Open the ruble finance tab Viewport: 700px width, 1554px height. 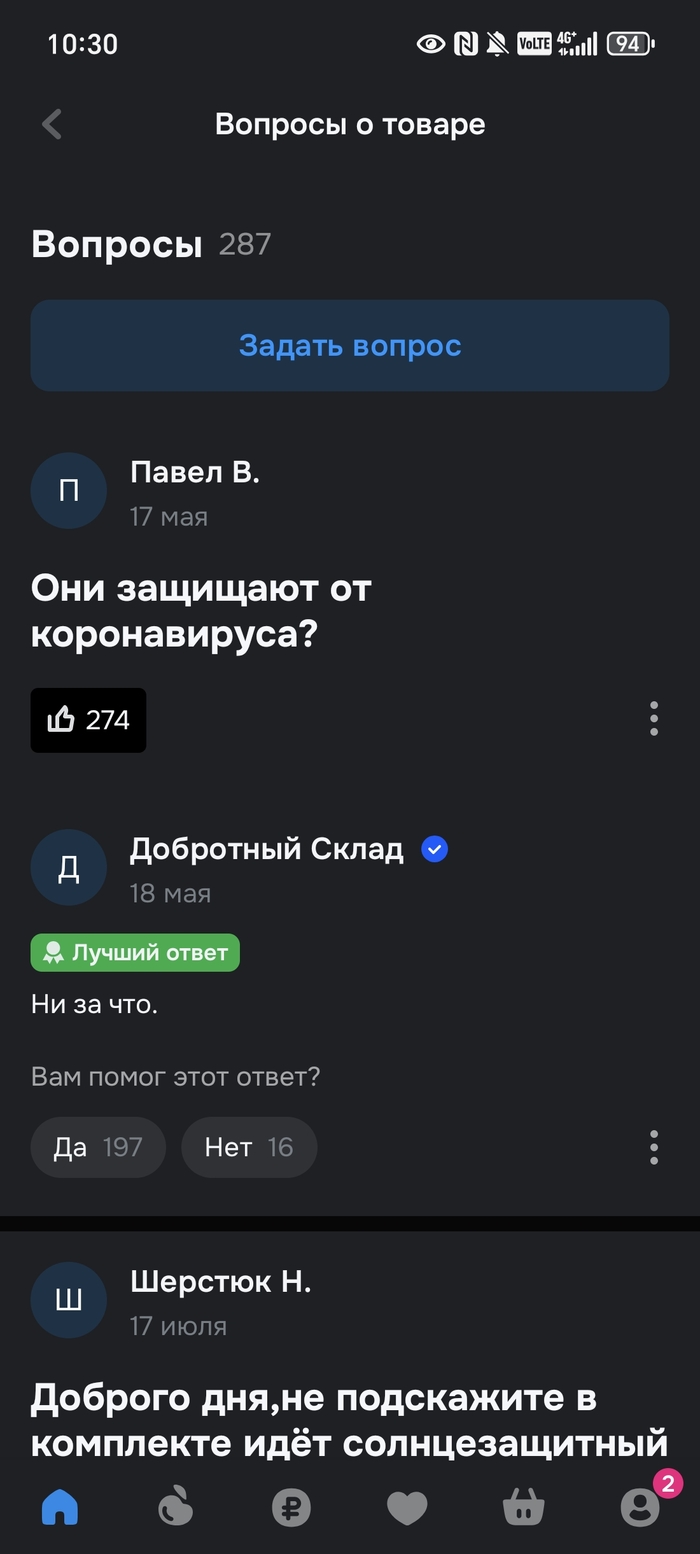292,1507
